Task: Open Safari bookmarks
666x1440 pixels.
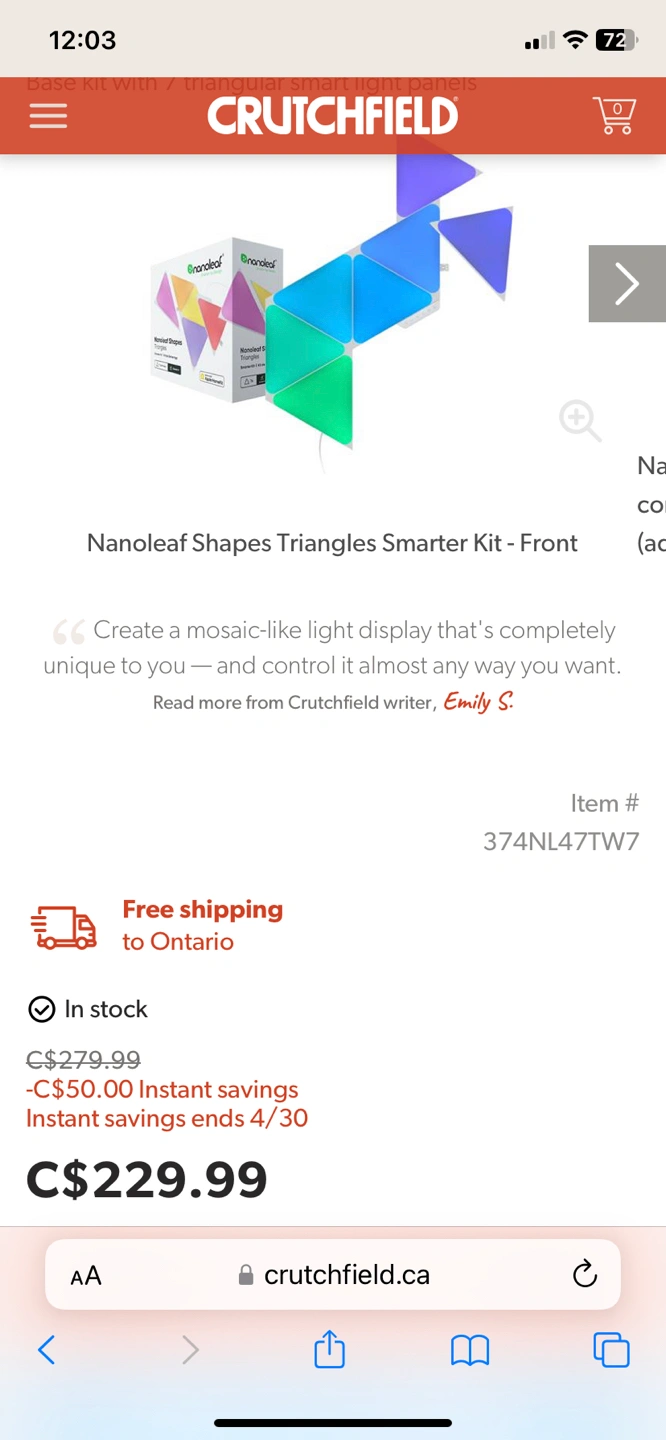Action: coord(470,1351)
